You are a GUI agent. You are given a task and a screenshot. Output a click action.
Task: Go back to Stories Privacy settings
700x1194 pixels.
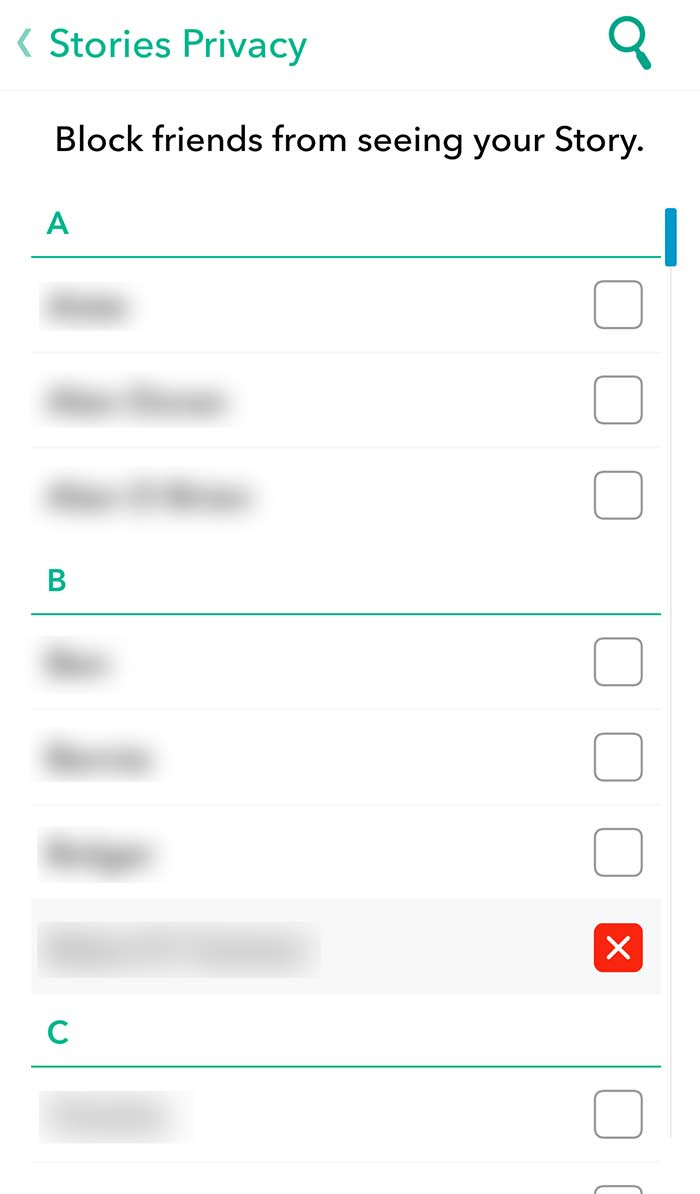click(x=161, y=44)
